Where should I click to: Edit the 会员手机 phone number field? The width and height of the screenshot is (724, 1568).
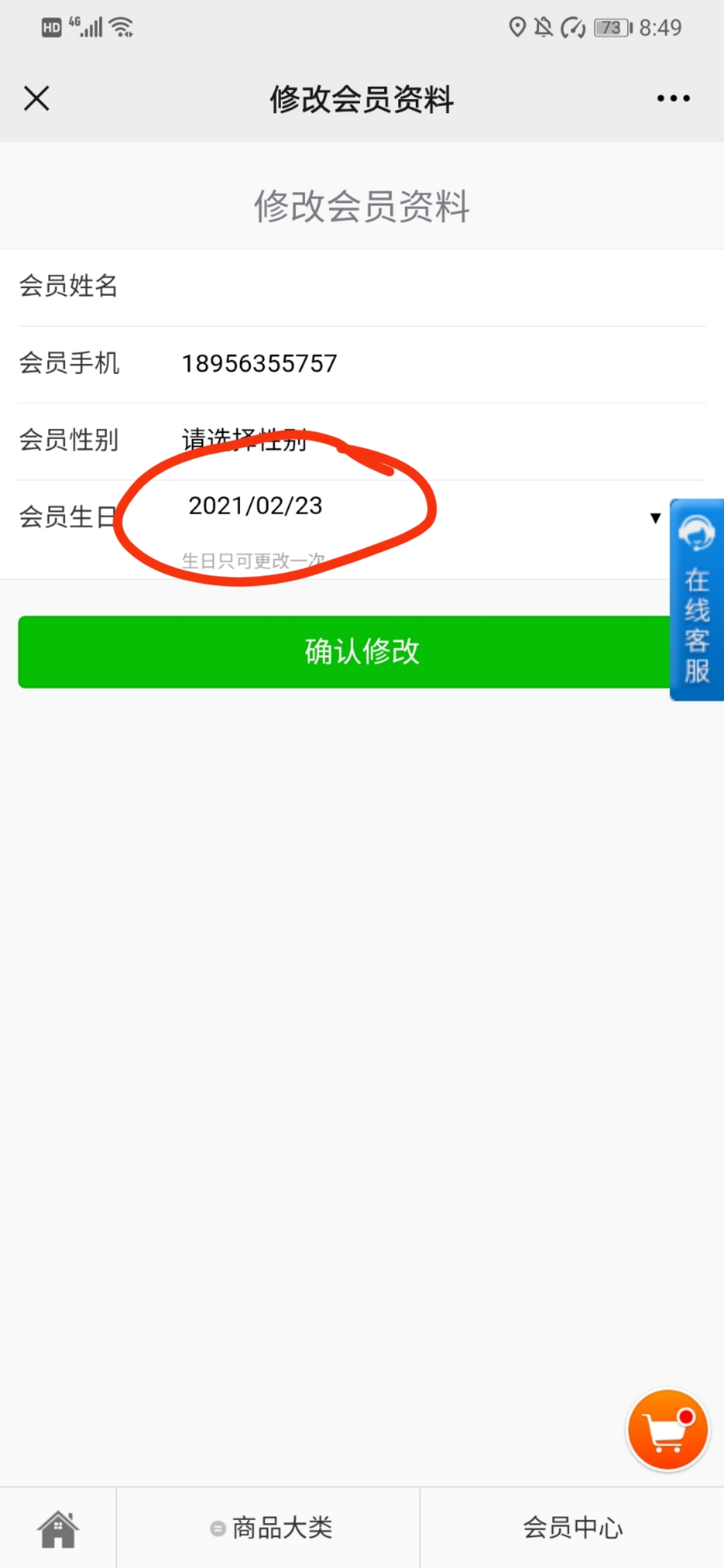442,364
